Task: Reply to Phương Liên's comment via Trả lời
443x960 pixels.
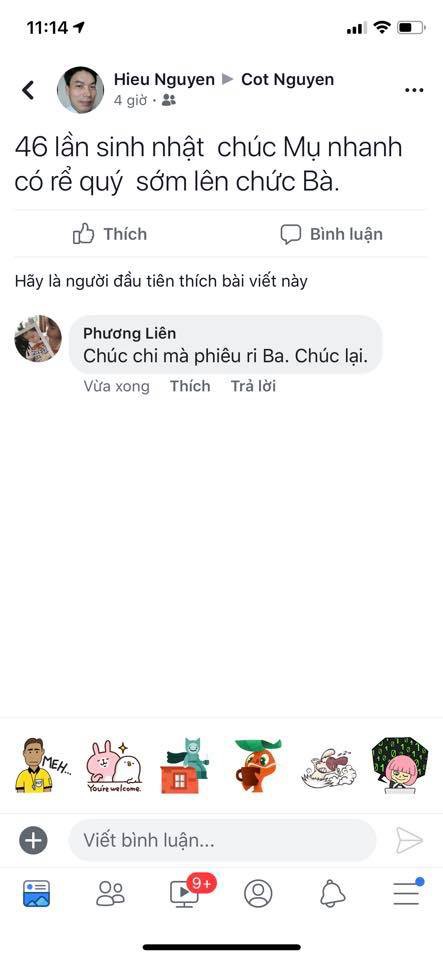Action: click(x=253, y=386)
